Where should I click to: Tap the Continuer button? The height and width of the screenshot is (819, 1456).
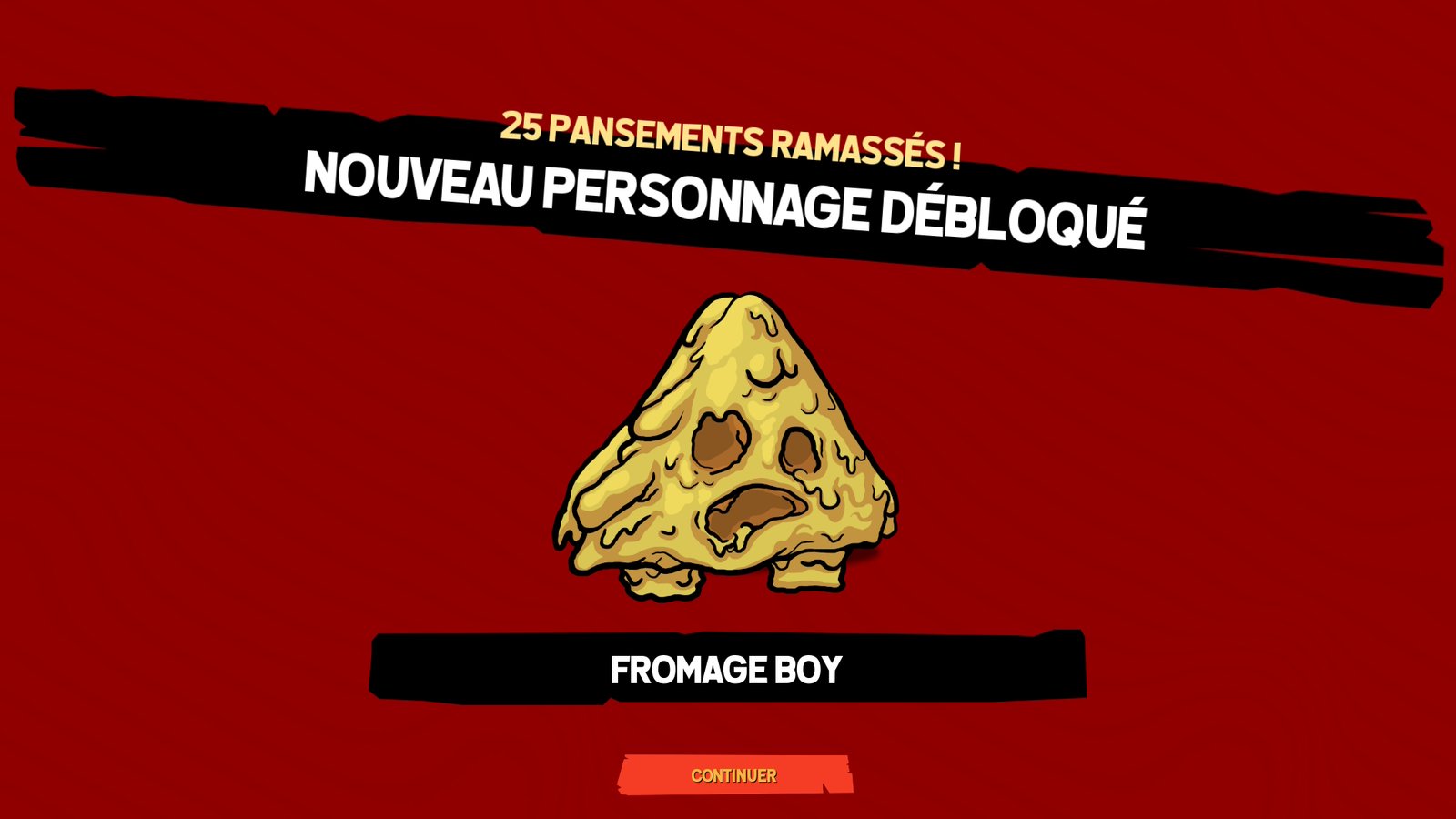pyautogui.click(x=734, y=775)
